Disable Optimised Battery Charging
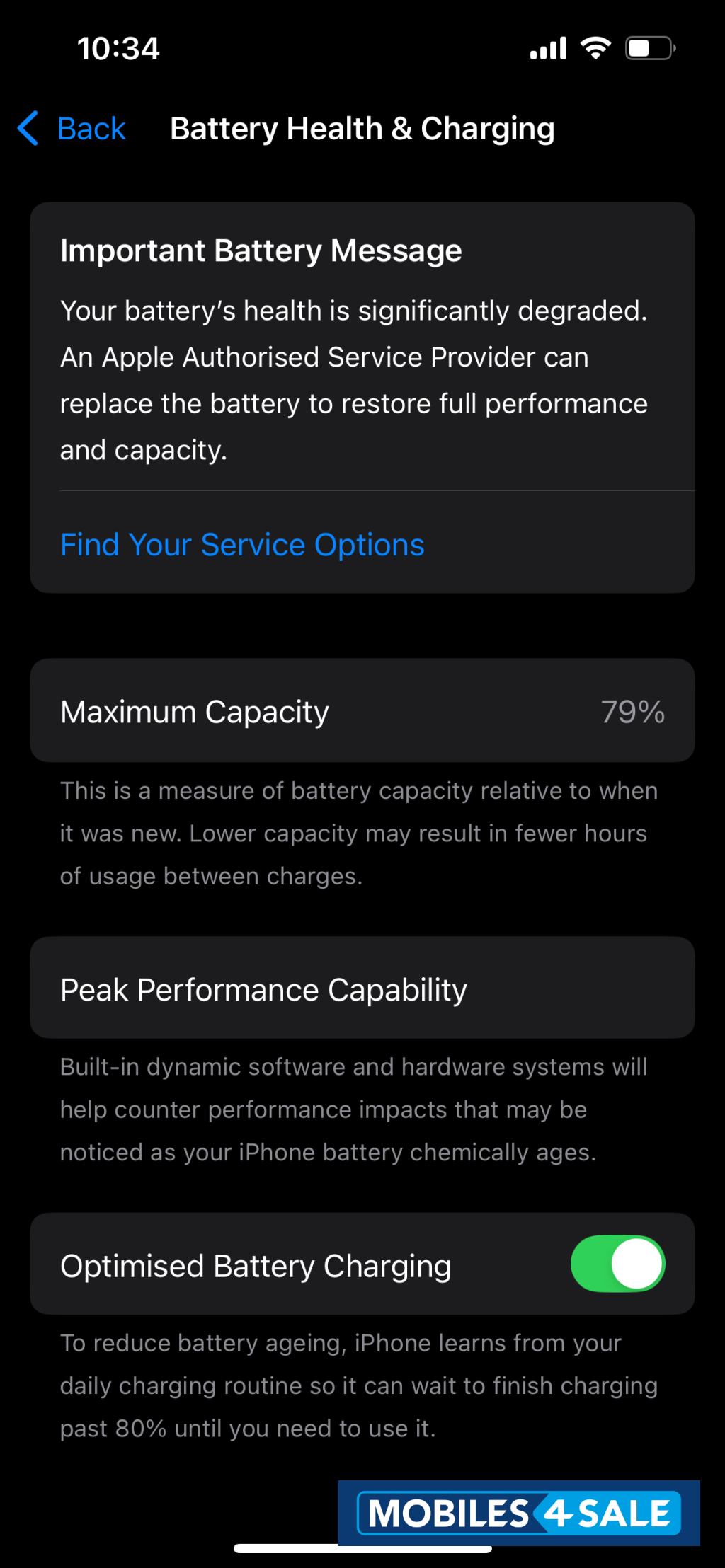The height and width of the screenshot is (1568, 725). pyautogui.click(x=617, y=1264)
